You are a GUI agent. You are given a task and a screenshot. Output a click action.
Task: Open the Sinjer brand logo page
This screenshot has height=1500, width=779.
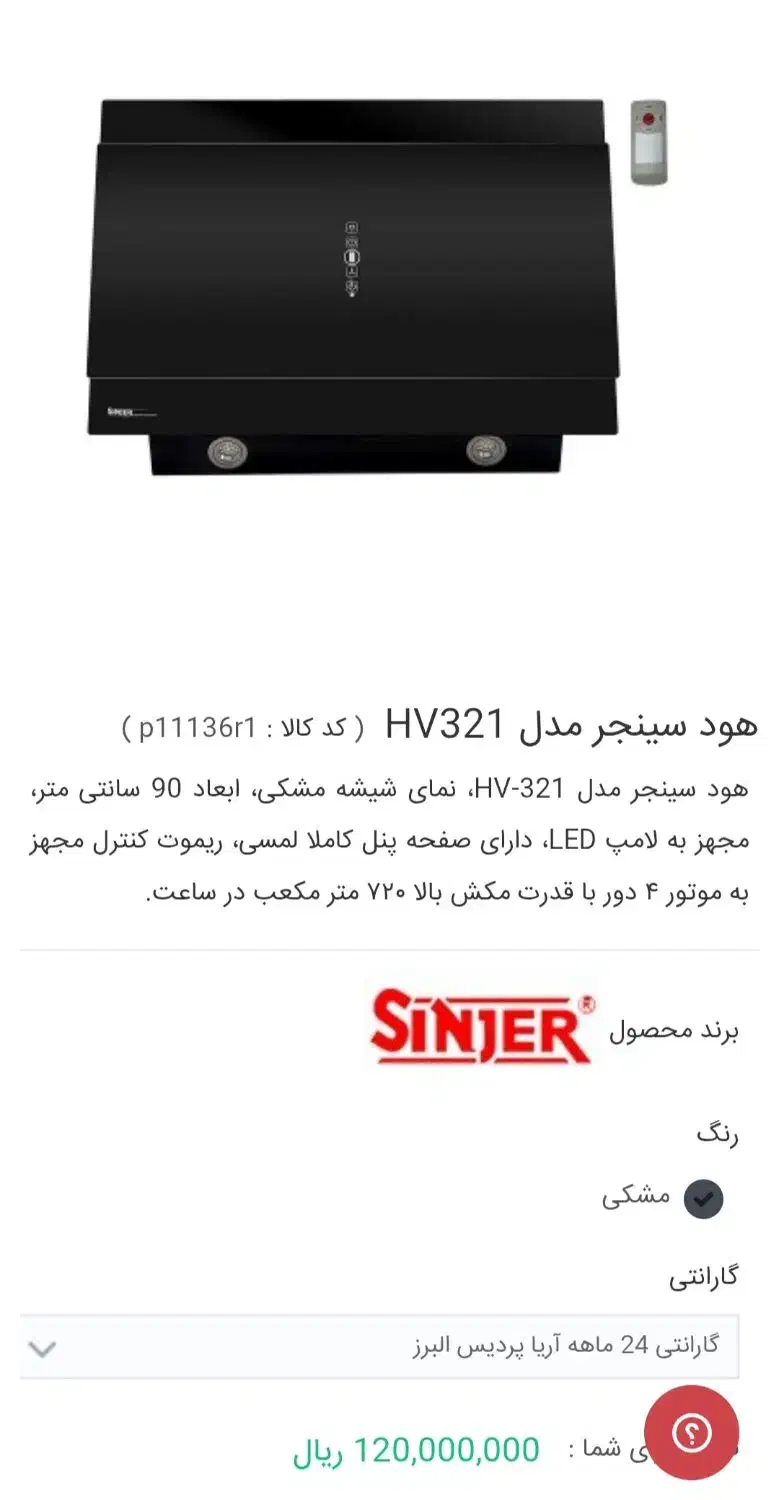(482, 1029)
